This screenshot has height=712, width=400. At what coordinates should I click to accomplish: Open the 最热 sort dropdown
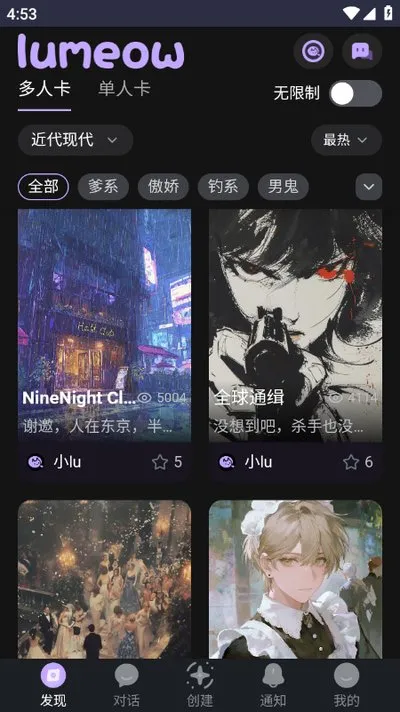(346, 140)
